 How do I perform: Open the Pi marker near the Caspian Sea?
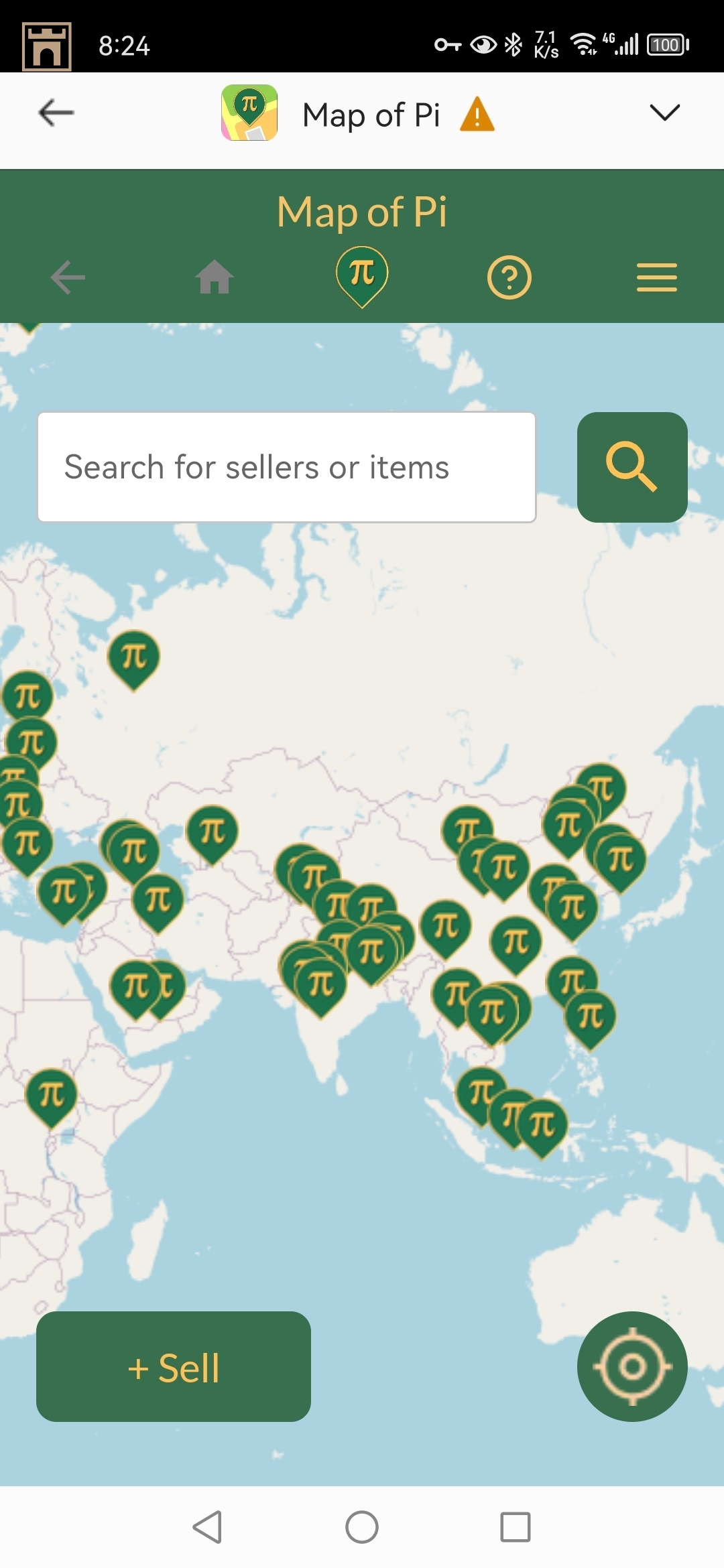(213, 832)
